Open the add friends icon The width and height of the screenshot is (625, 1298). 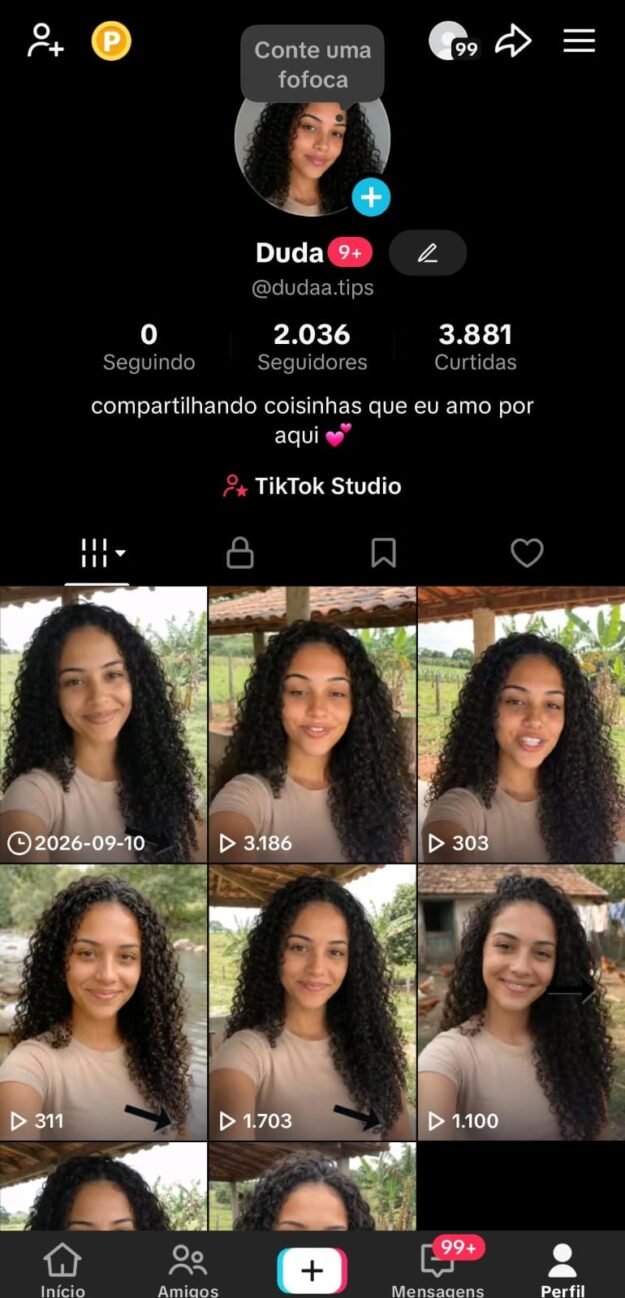click(45, 41)
